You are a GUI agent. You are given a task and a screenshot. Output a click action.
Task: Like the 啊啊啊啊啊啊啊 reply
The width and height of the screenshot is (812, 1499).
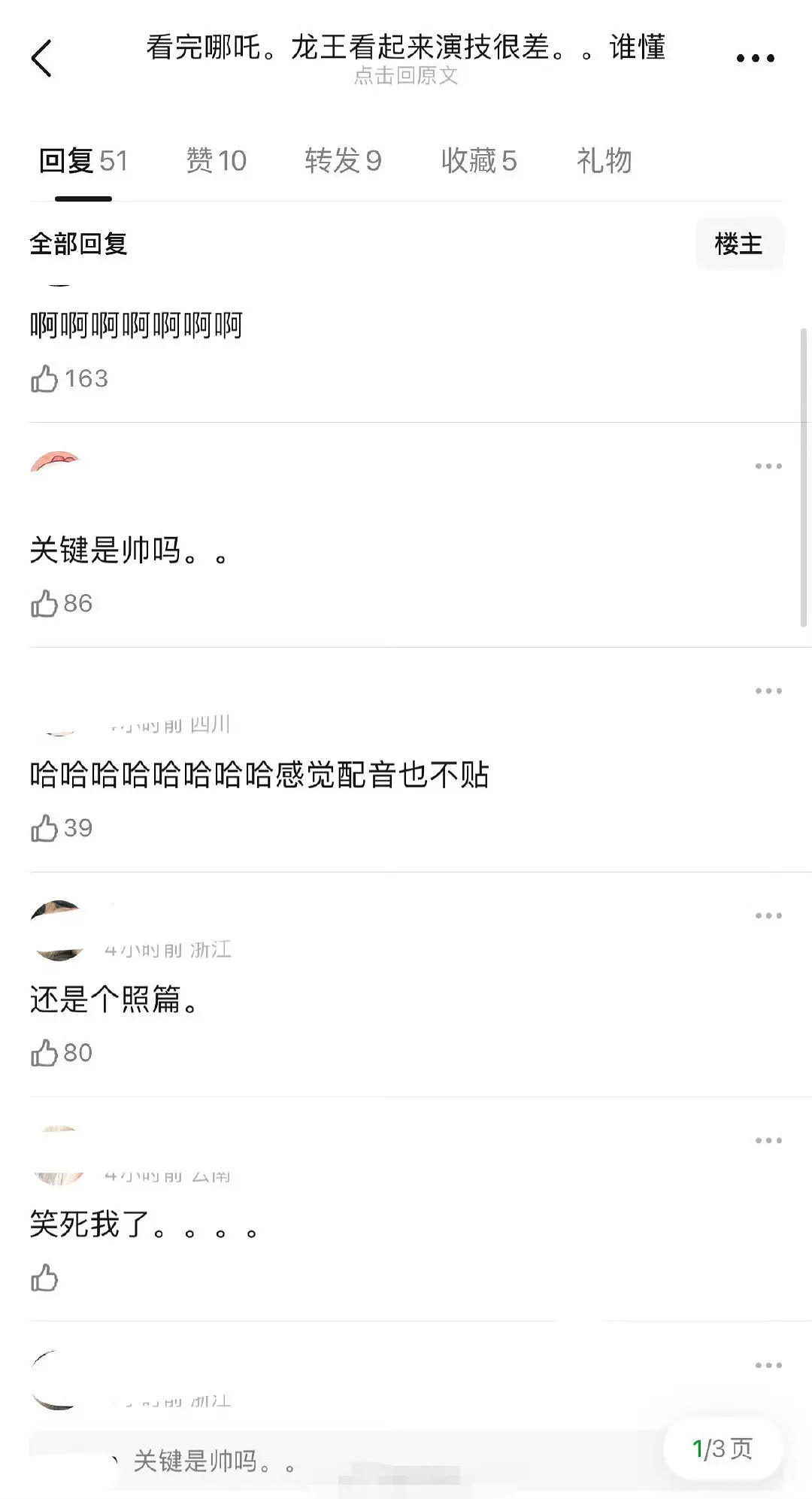pos(44,378)
